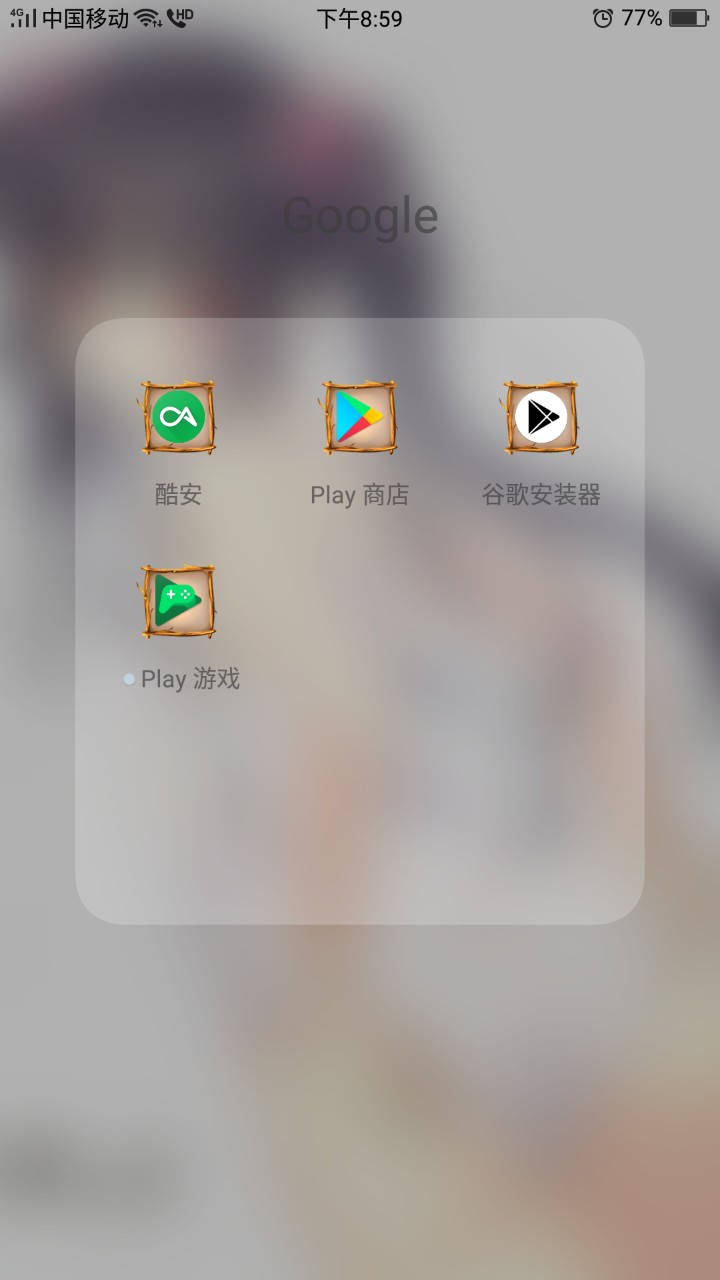Launch Play 商店
This screenshot has width=720, height=1280.
[360, 418]
